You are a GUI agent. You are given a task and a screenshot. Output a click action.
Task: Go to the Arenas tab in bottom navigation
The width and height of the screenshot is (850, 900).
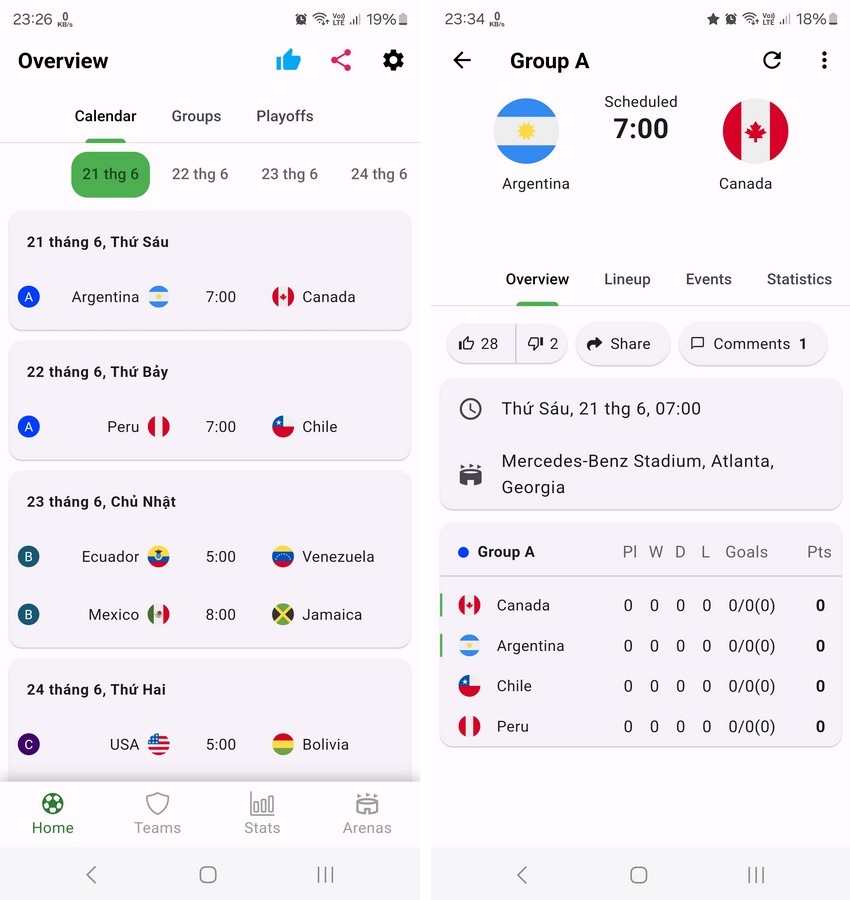pyautogui.click(x=367, y=813)
